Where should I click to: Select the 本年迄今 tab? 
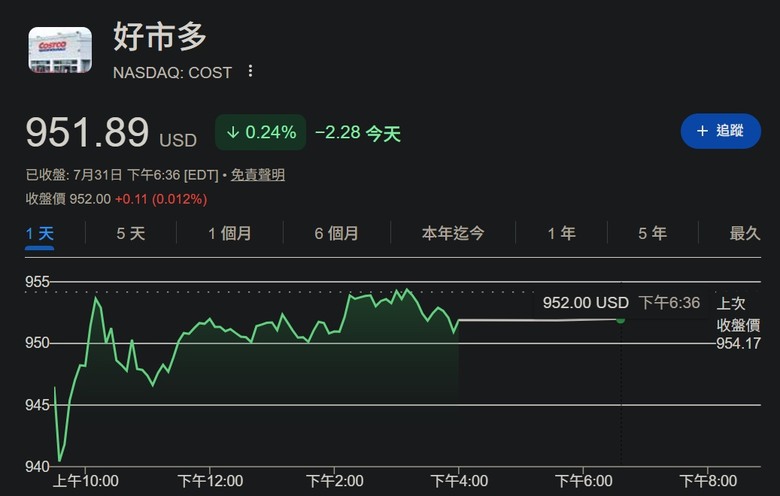[x=453, y=233]
